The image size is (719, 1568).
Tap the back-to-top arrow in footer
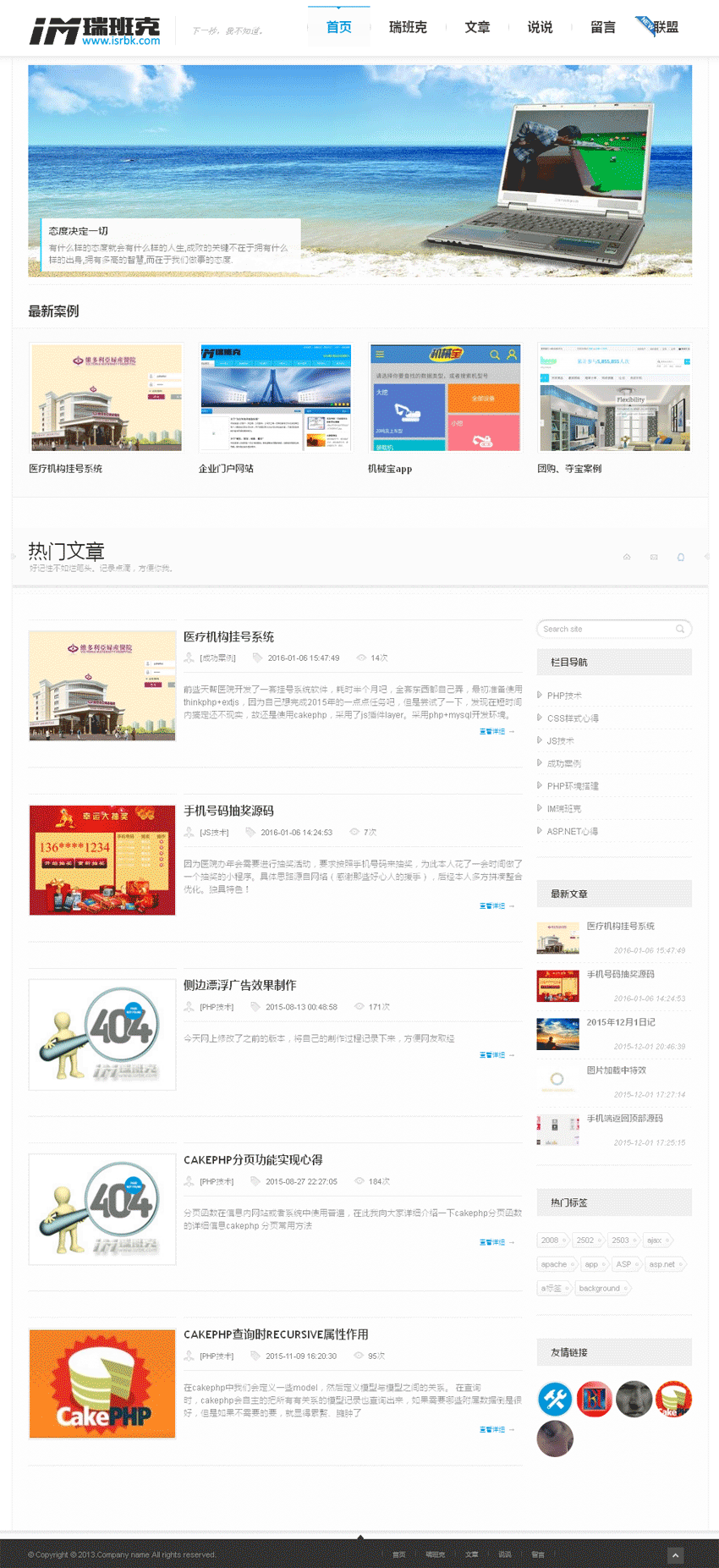pos(675,1555)
